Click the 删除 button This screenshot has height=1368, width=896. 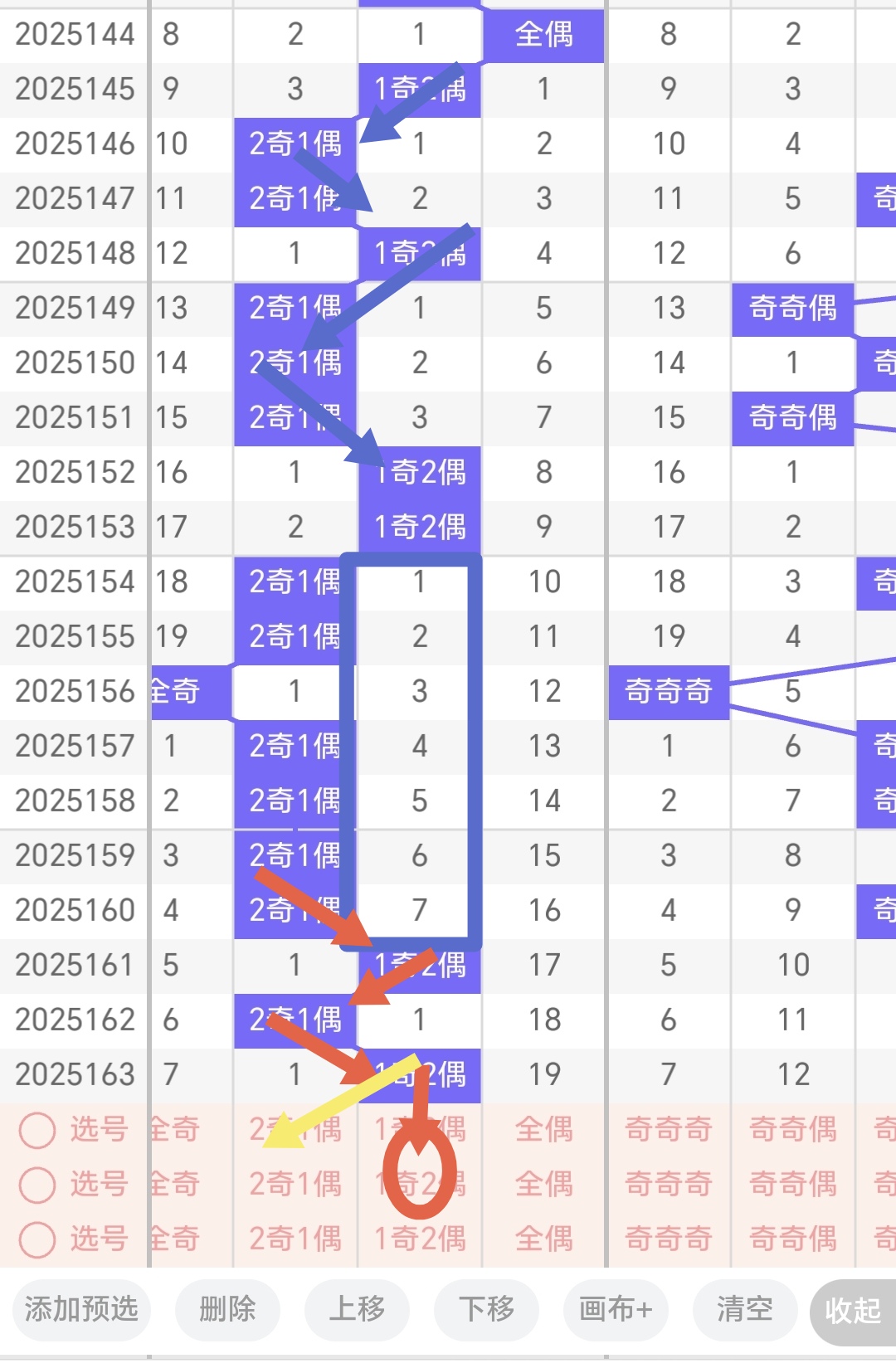tap(227, 1311)
